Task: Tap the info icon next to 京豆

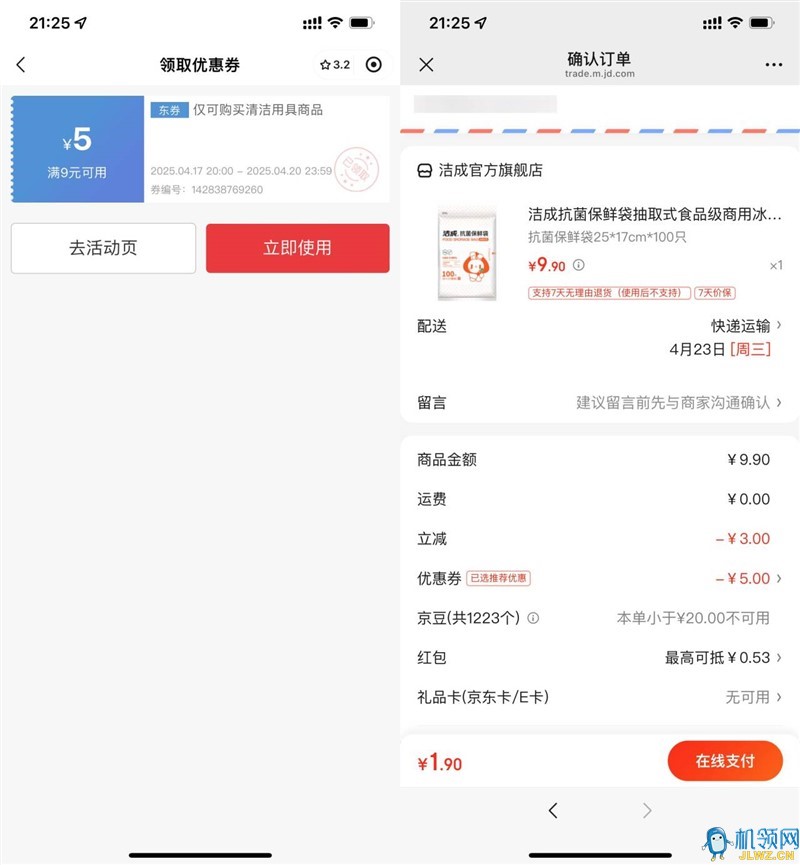Action: point(533,618)
